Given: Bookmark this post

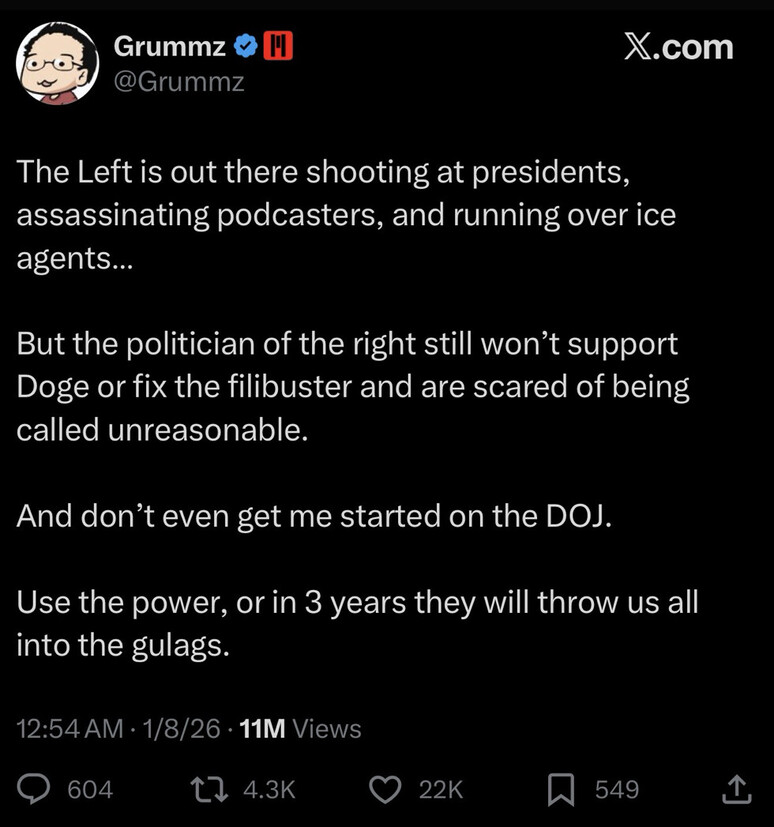Looking at the screenshot, I should 562,790.
